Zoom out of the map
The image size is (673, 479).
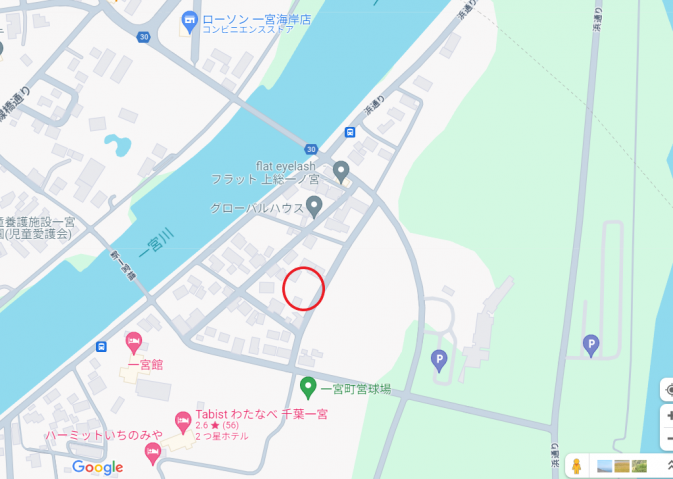pos(667,439)
